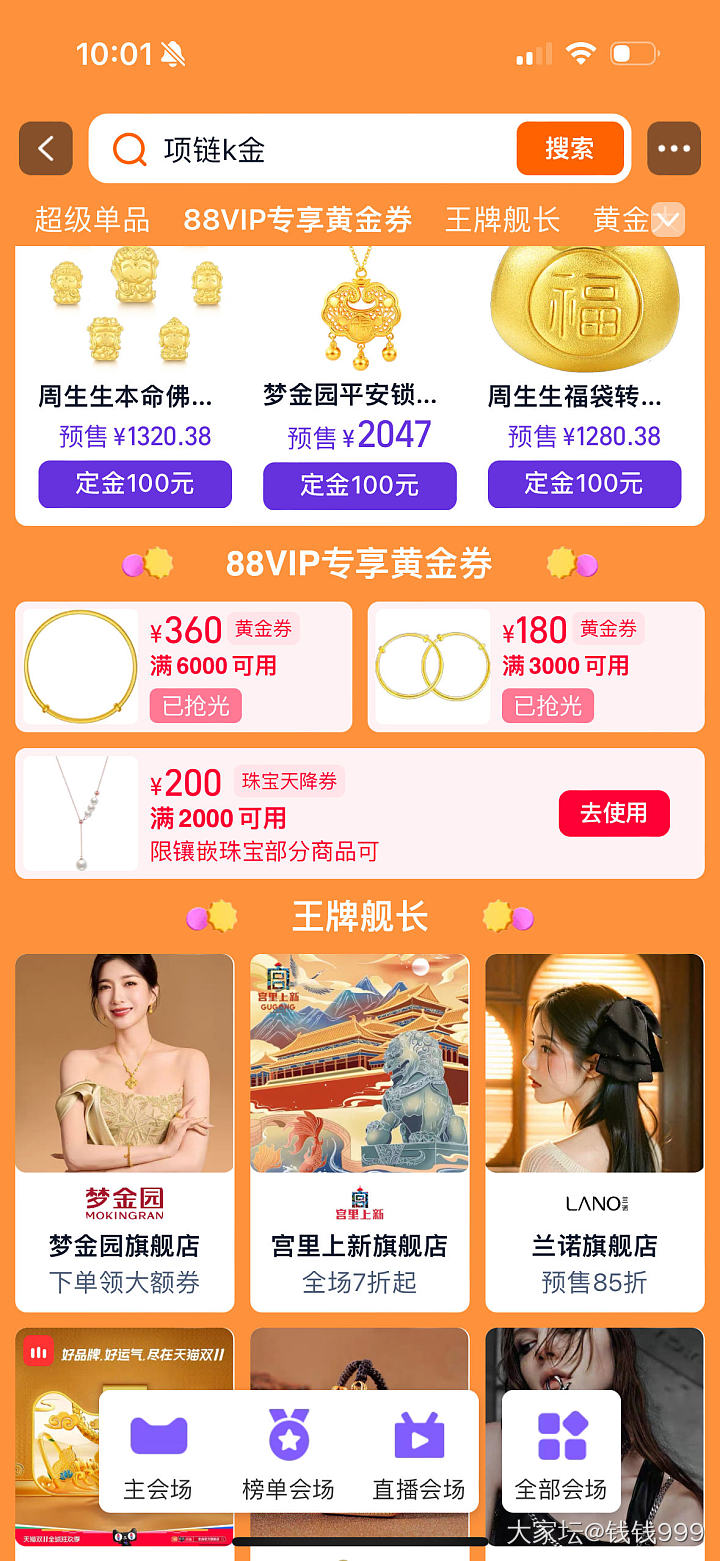This screenshot has width=720, height=1561.
Task: Tap the orange 搜索 button
Action: 569,149
